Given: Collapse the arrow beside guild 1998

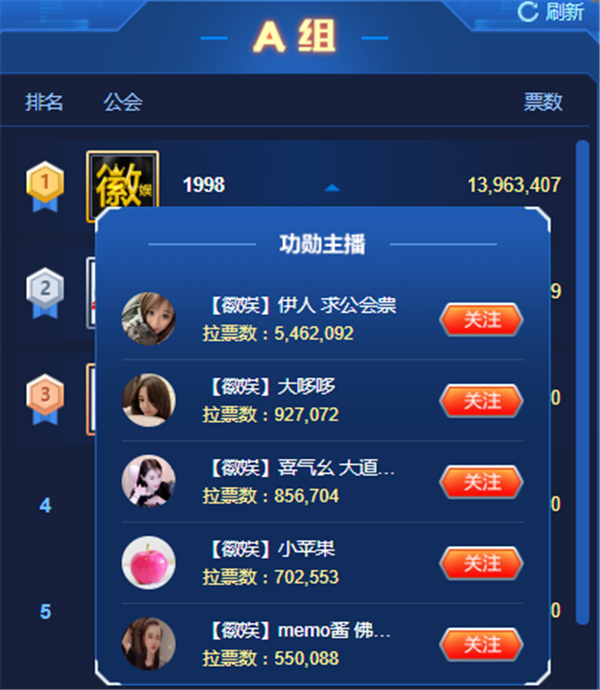Looking at the screenshot, I should 332,187.
